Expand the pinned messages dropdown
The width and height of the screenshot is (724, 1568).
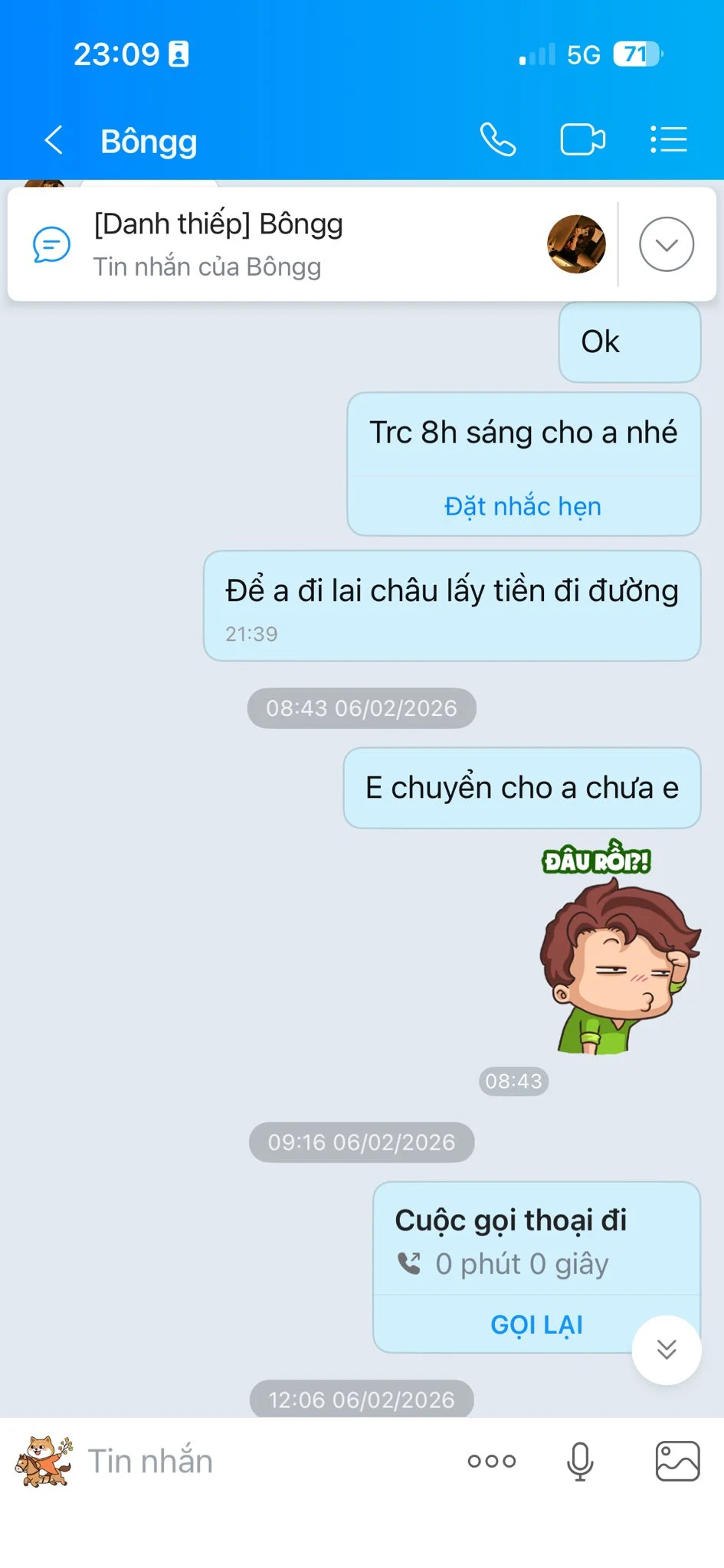(667, 244)
